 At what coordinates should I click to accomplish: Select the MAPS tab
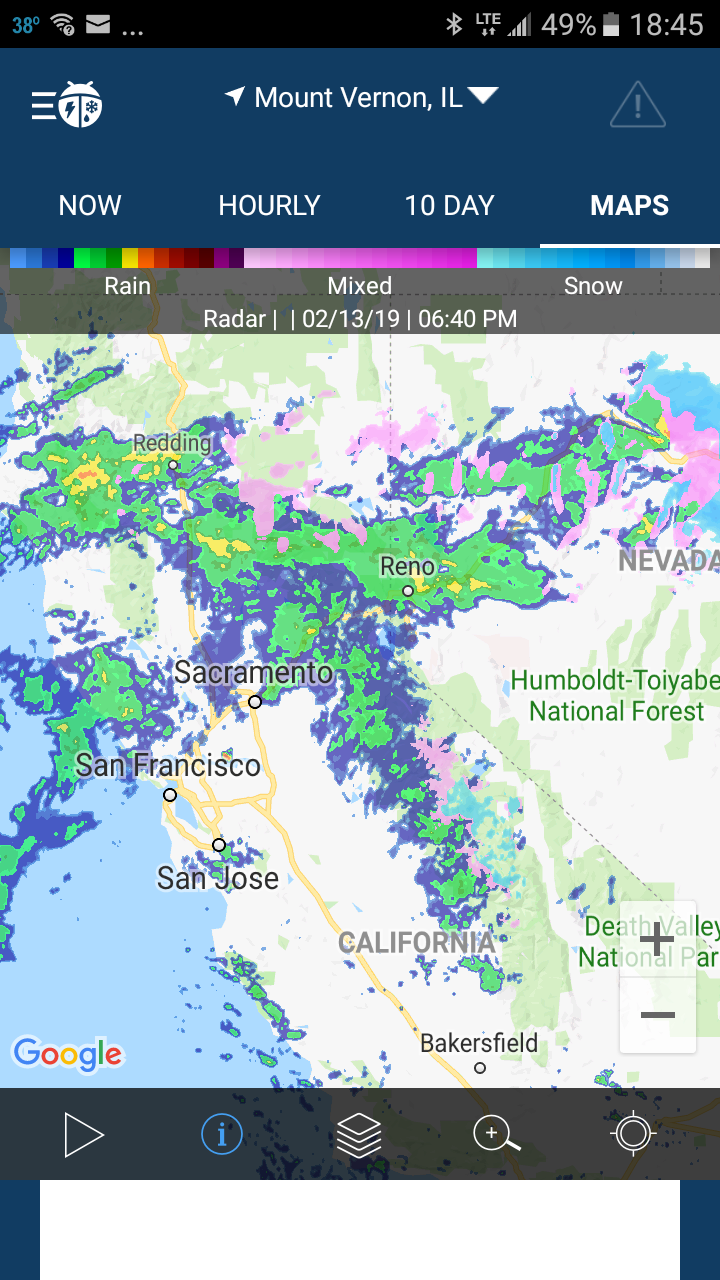(x=630, y=206)
